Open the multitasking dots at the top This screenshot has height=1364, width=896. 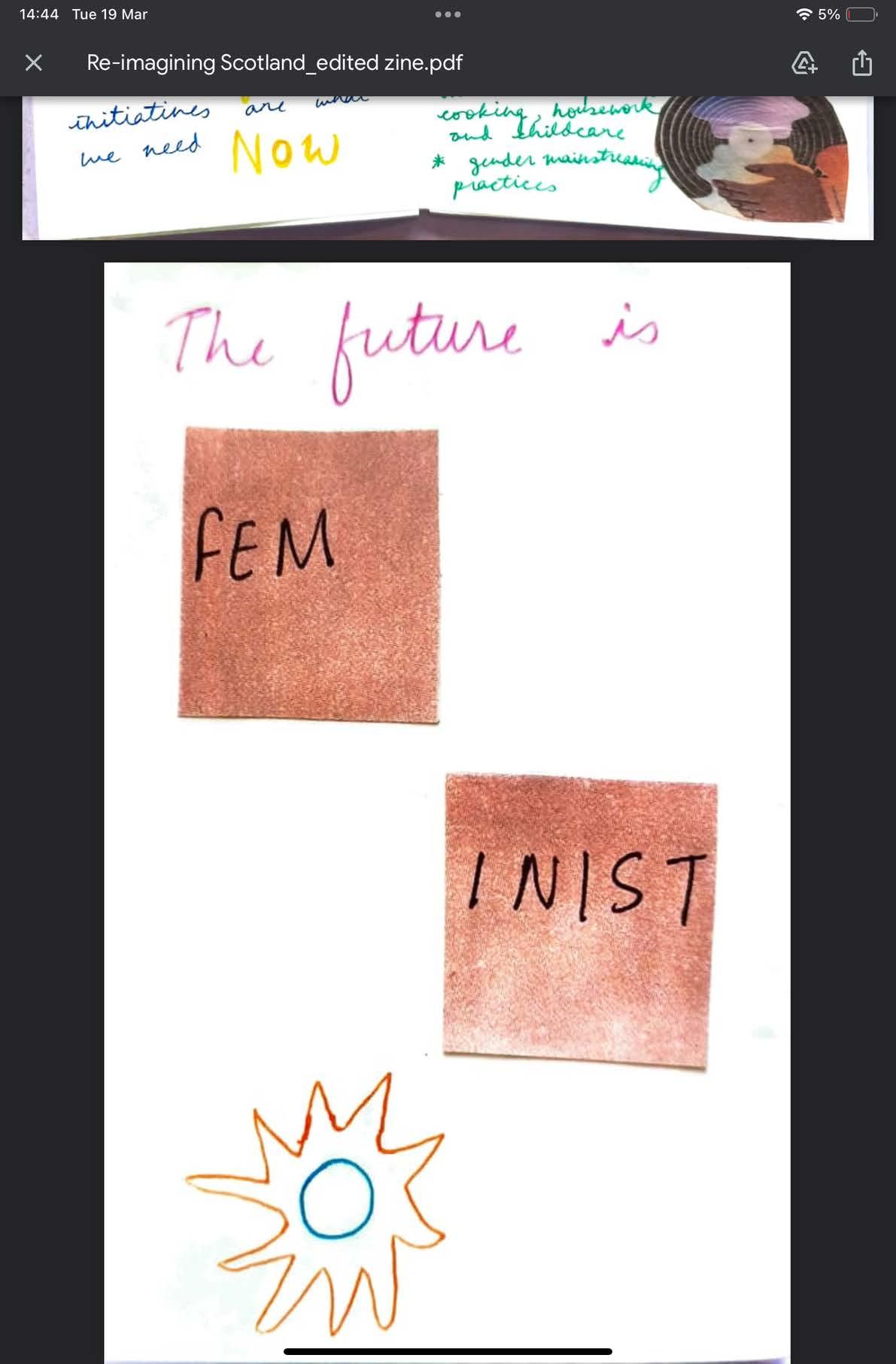[448, 14]
